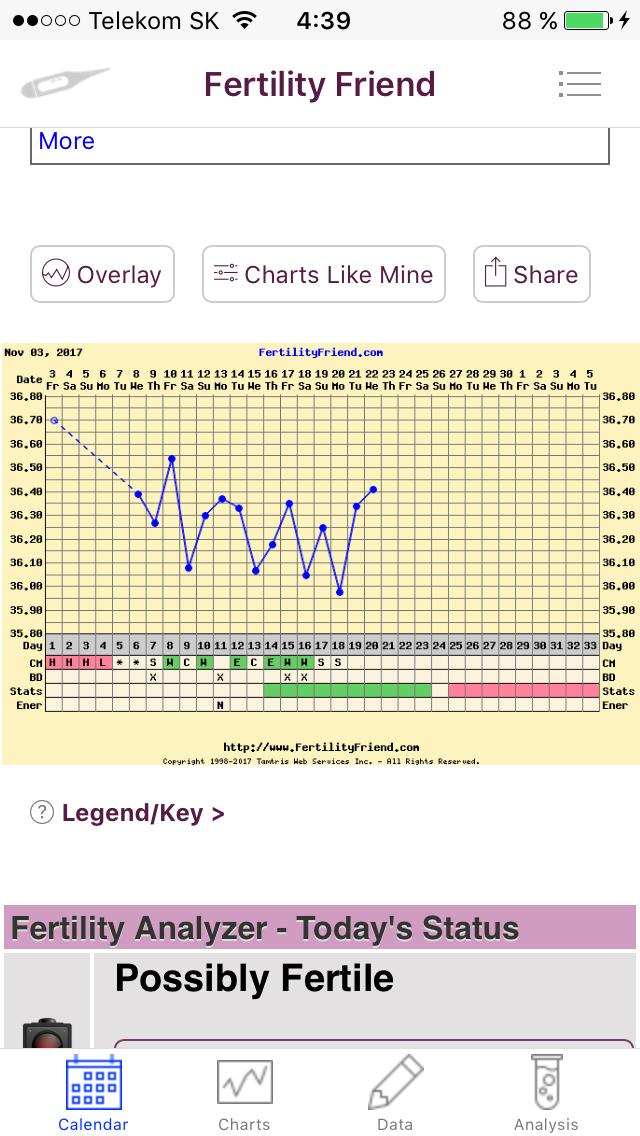
Task: Open the fertility chart image
Action: [x=320, y=555]
